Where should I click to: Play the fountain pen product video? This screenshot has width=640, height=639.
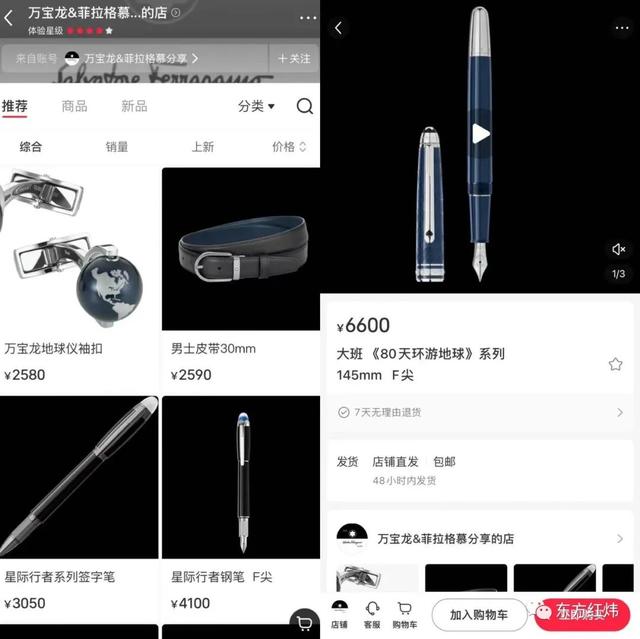click(x=480, y=133)
